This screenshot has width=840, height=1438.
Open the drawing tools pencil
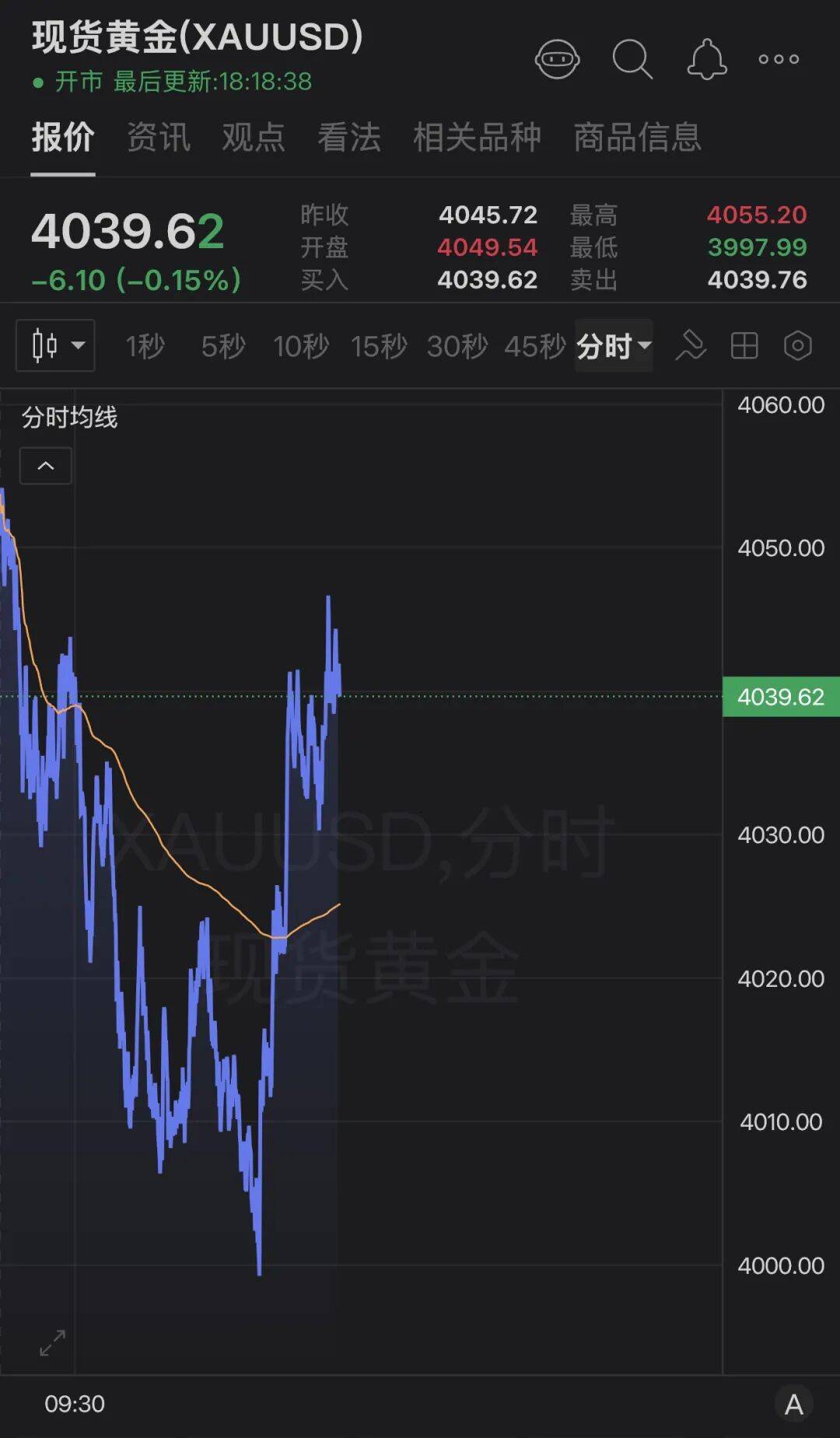[691, 345]
